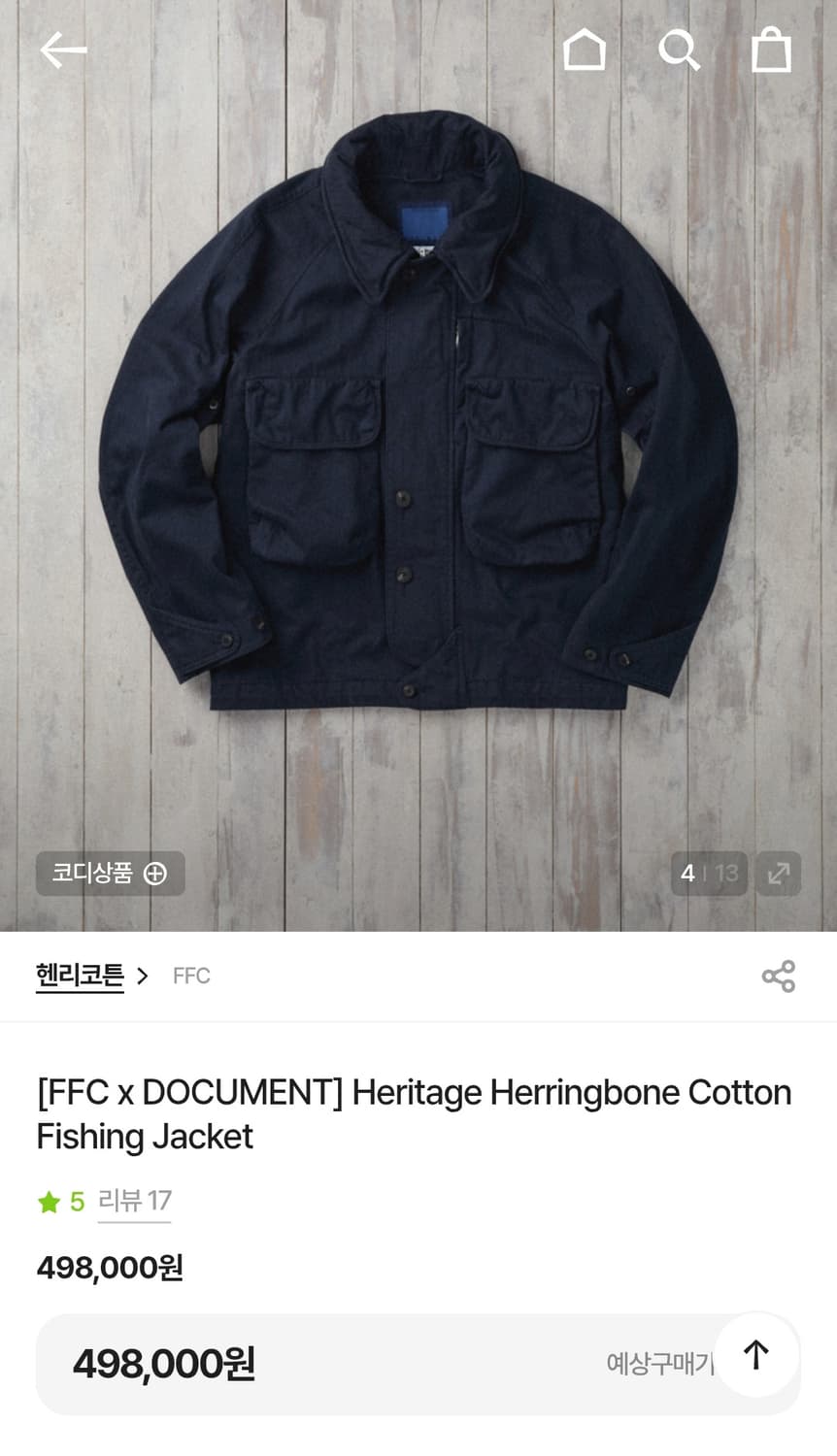Open the shopping bag icon
The image size is (837, 1456).
[770, 50]
